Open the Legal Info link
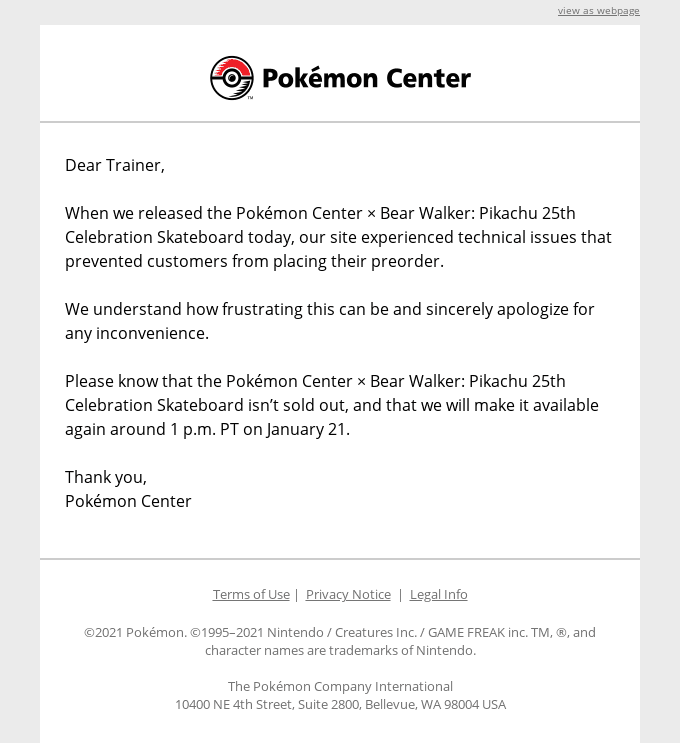This screenshot has height=743, width=680. click(438, 594)
